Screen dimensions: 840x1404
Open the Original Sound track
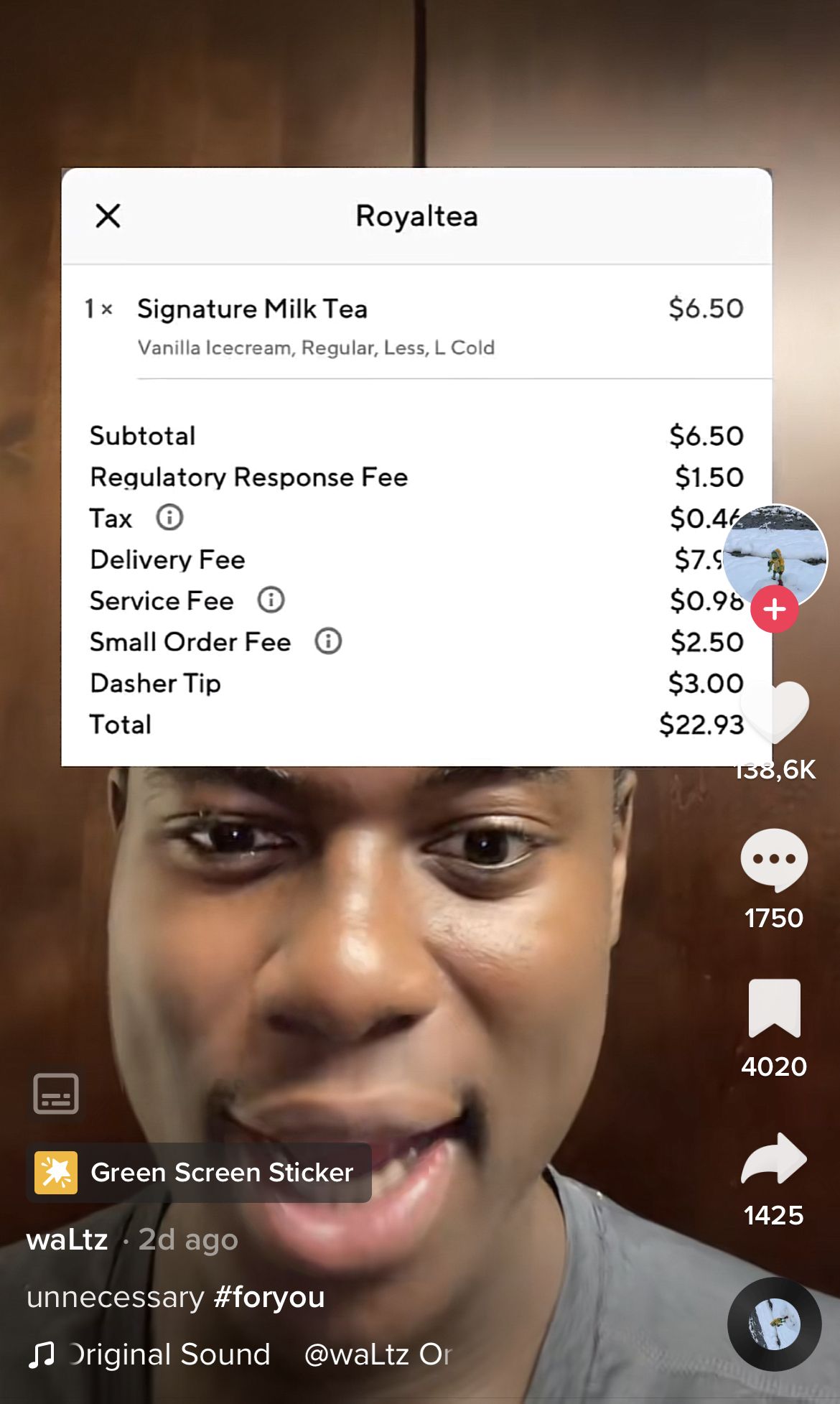tap(169, 1354)
